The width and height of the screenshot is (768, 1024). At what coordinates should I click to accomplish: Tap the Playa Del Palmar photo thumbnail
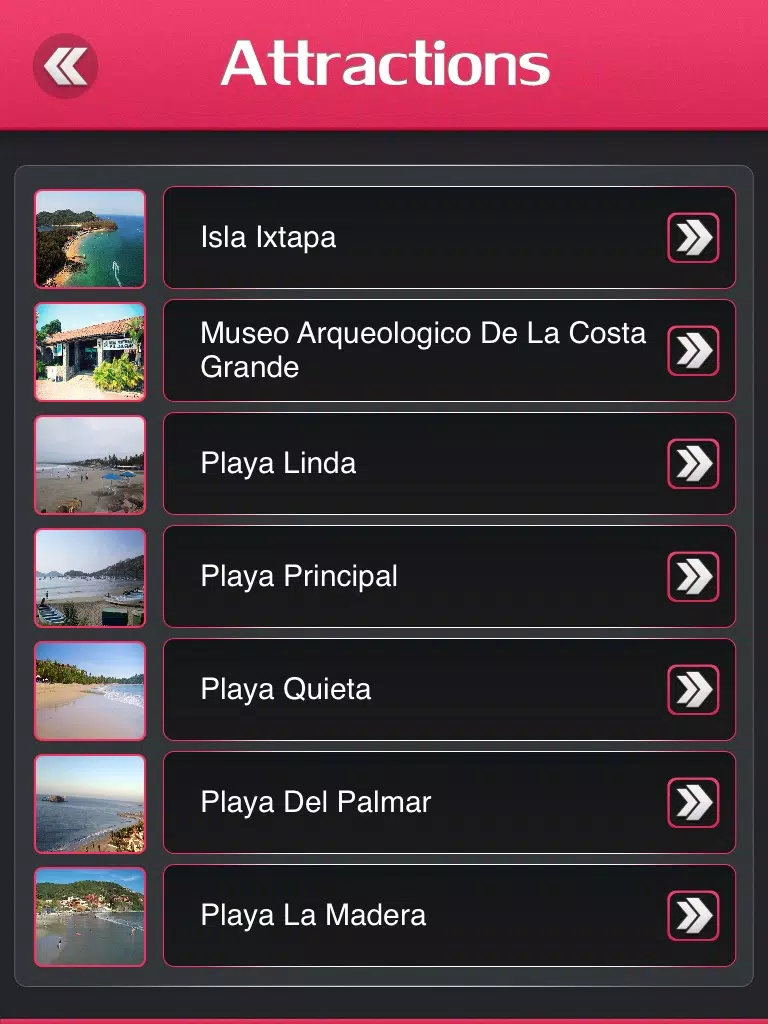(90, 803)
